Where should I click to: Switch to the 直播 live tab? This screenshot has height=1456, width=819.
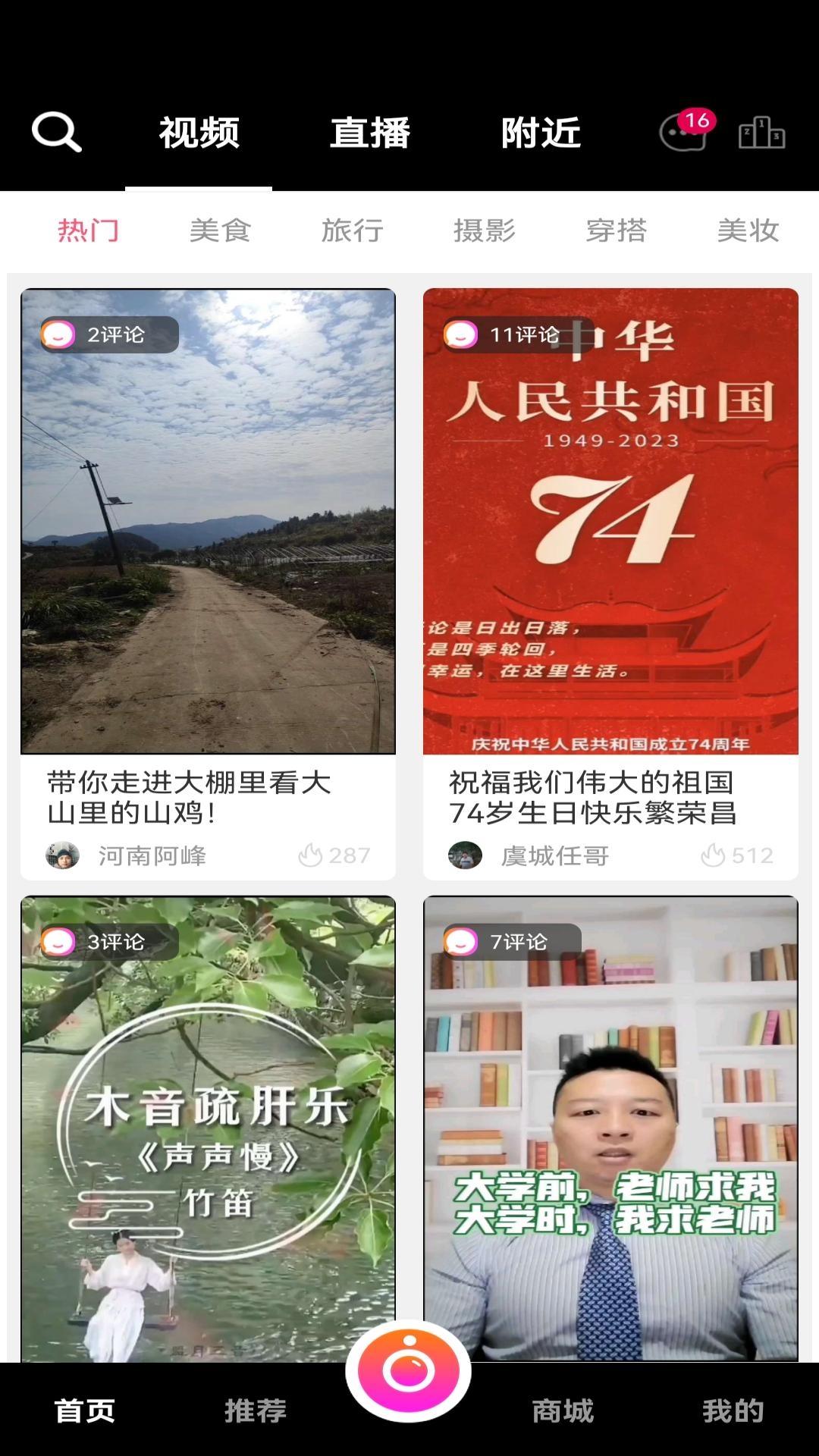click(369, 133)
